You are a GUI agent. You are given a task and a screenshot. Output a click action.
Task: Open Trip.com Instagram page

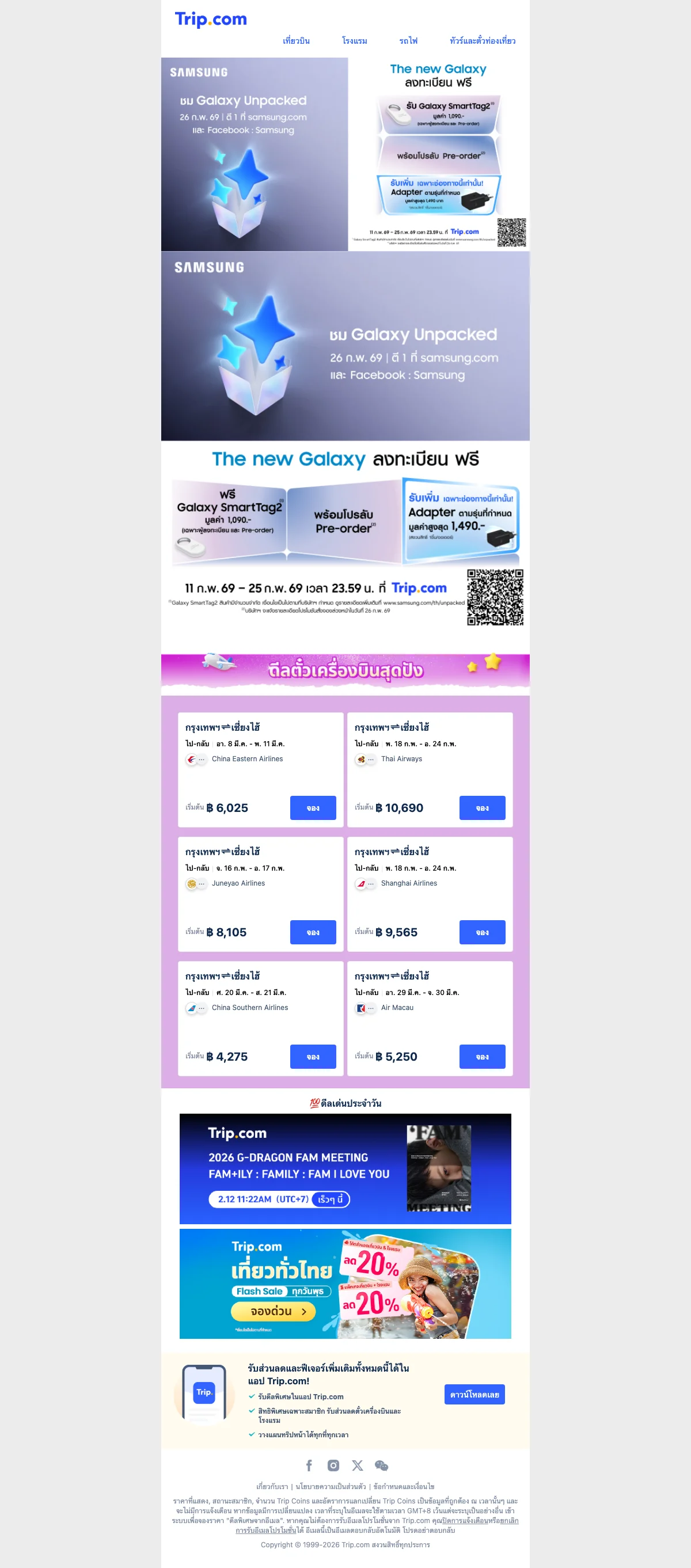(333, 1465)
